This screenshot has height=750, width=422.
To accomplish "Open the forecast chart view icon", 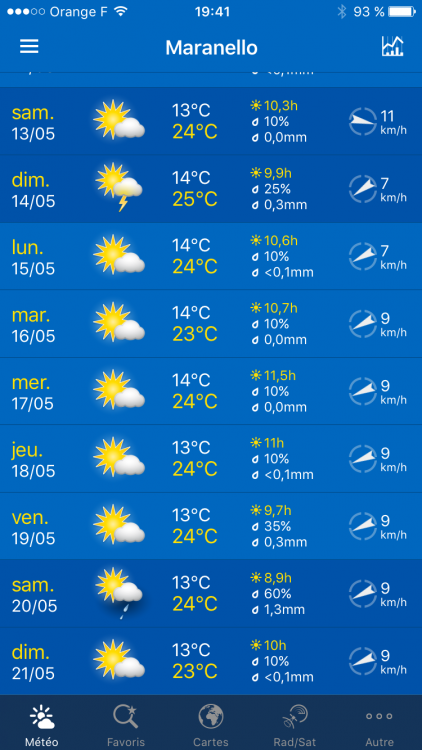I will [x=392, y=46].
